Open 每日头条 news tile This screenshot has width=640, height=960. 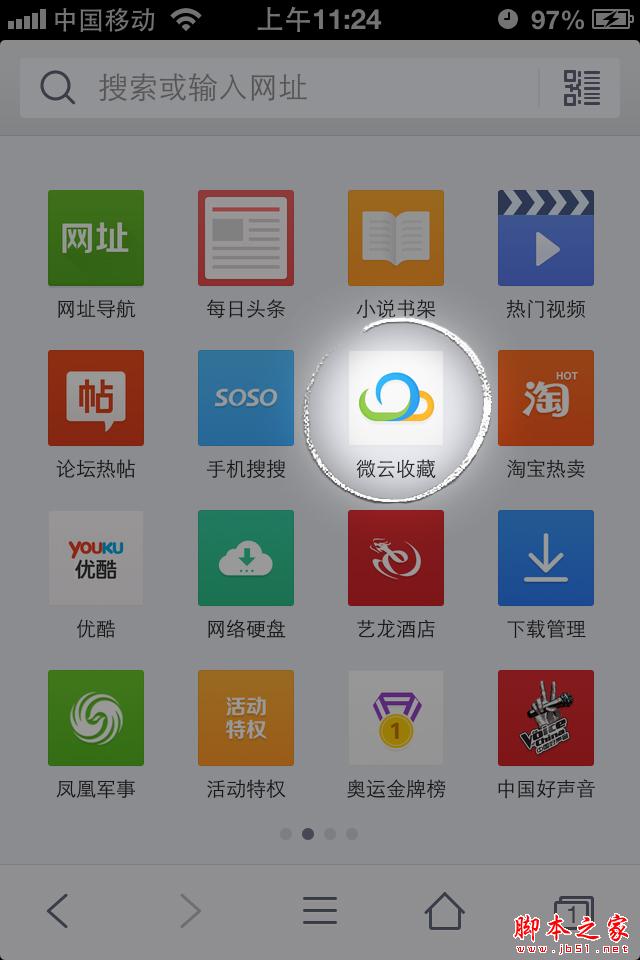click(246, 238)
